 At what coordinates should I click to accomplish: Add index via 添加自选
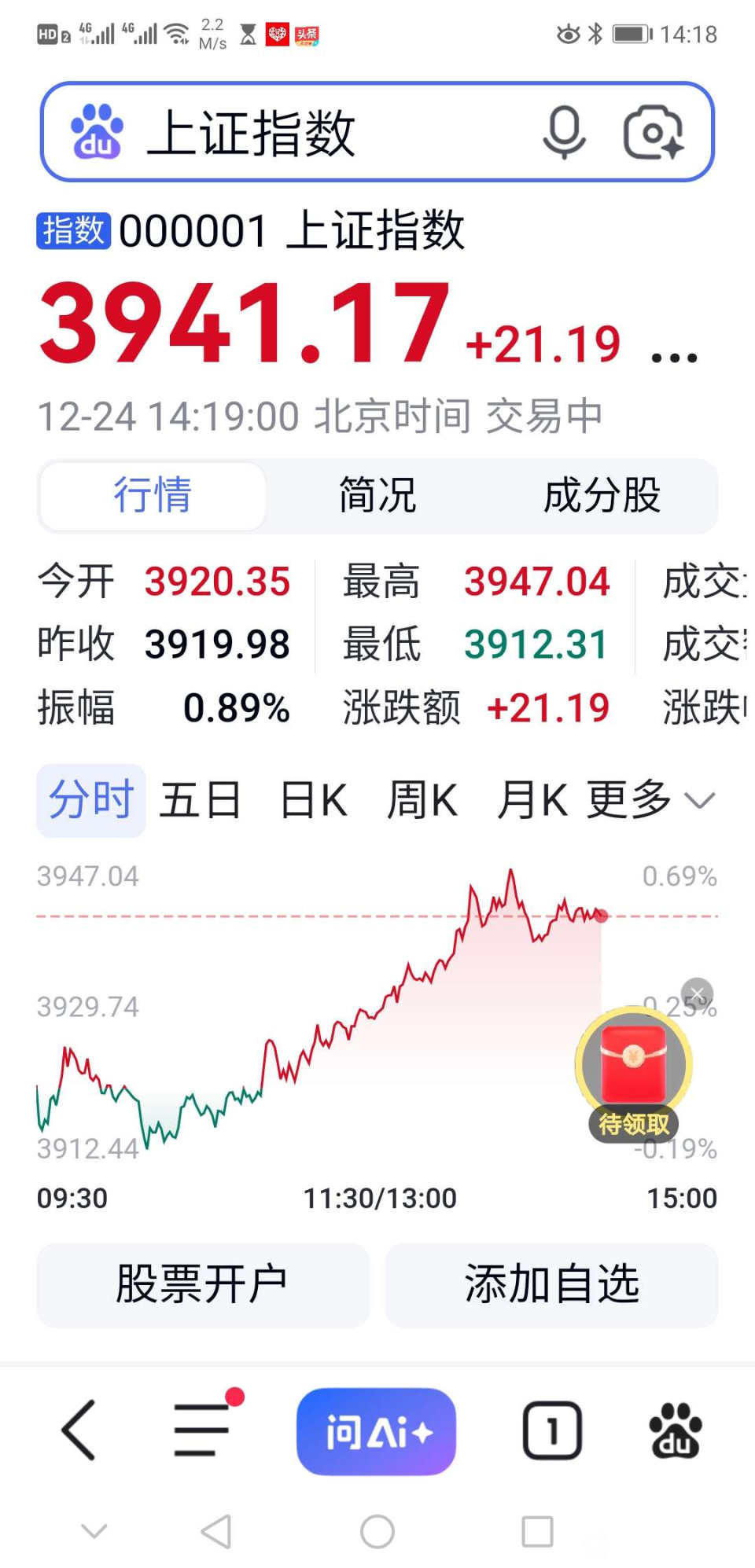[551, 1284]
